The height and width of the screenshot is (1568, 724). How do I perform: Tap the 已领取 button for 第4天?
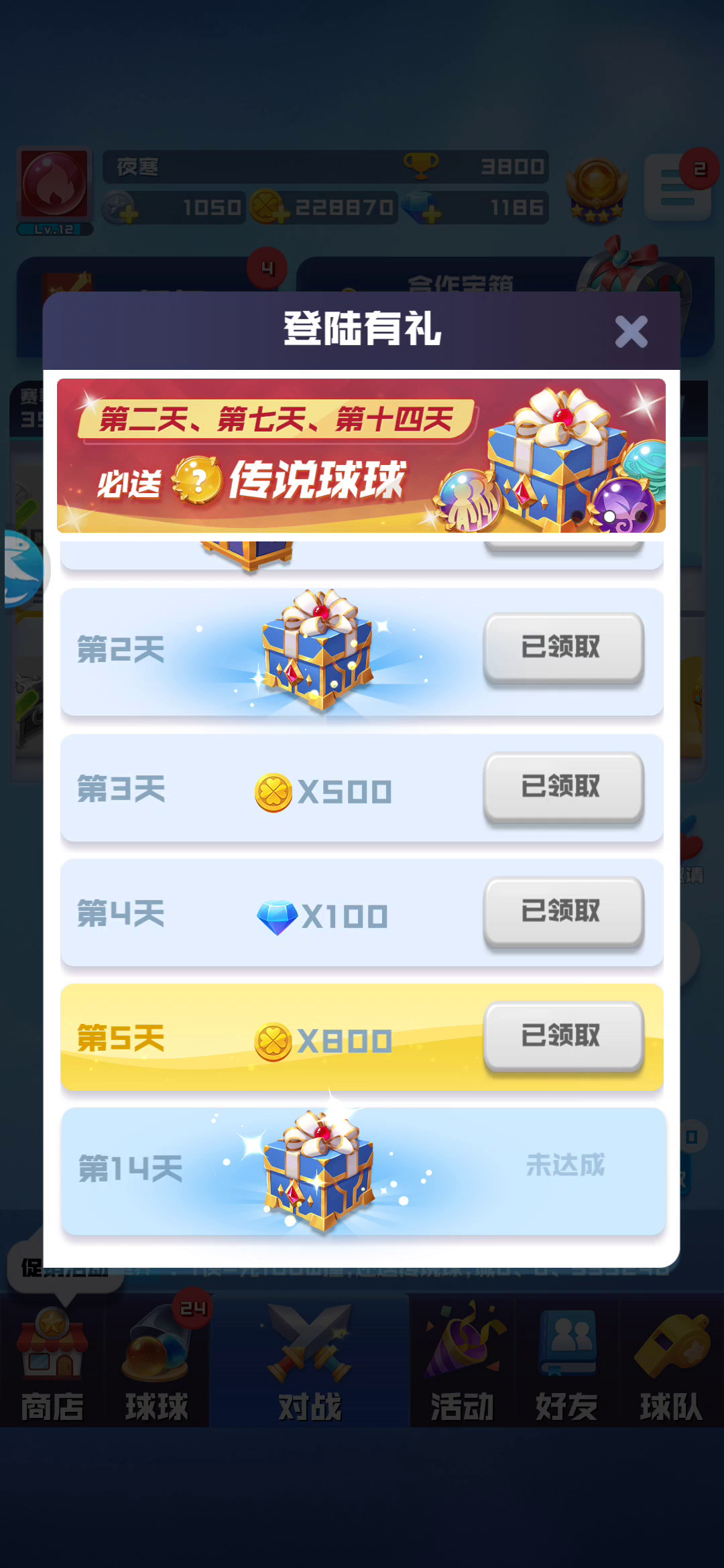[x=563, y=911]
